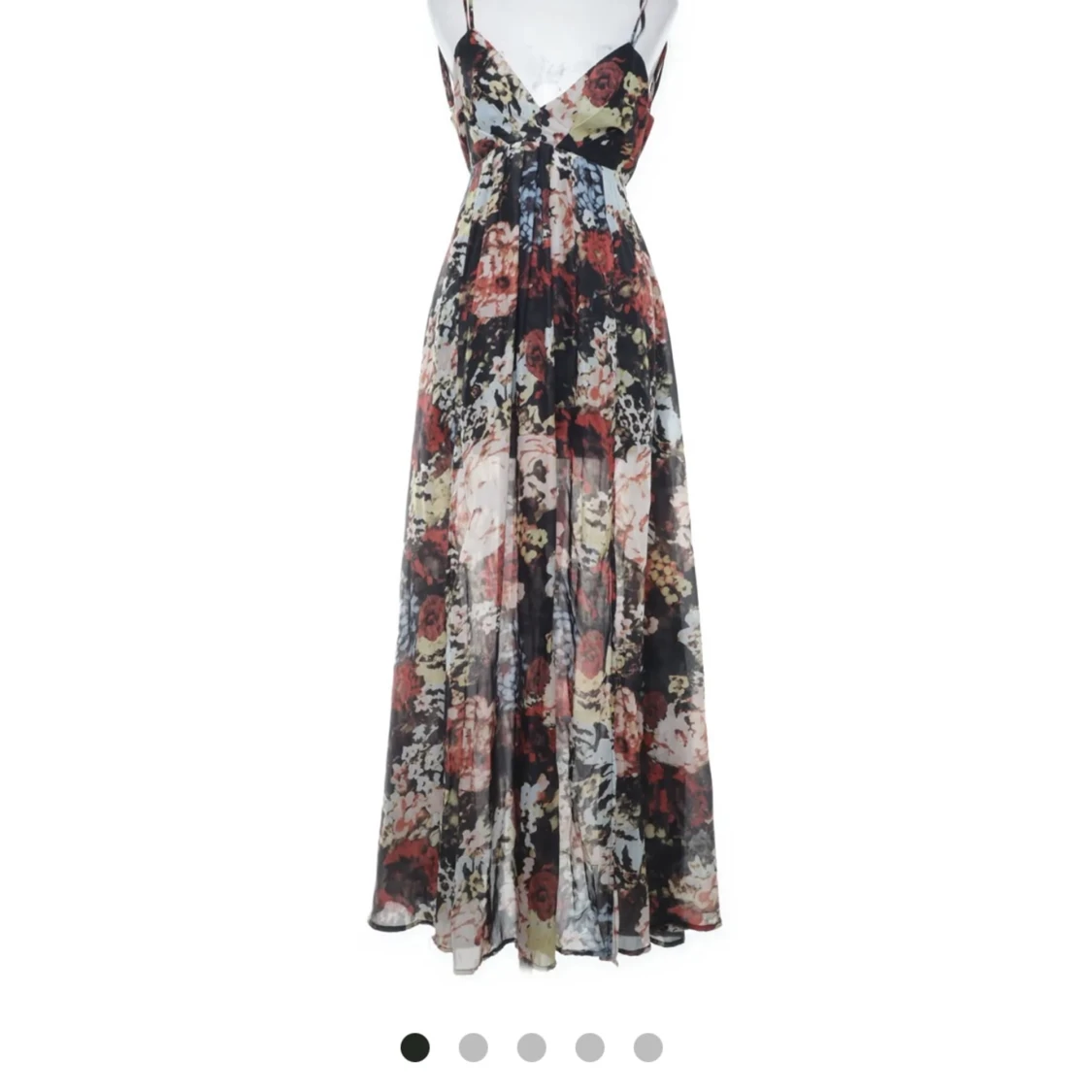Select the third photo indicator dot
This screenshot has width=1092, height=1092.
531,1047
